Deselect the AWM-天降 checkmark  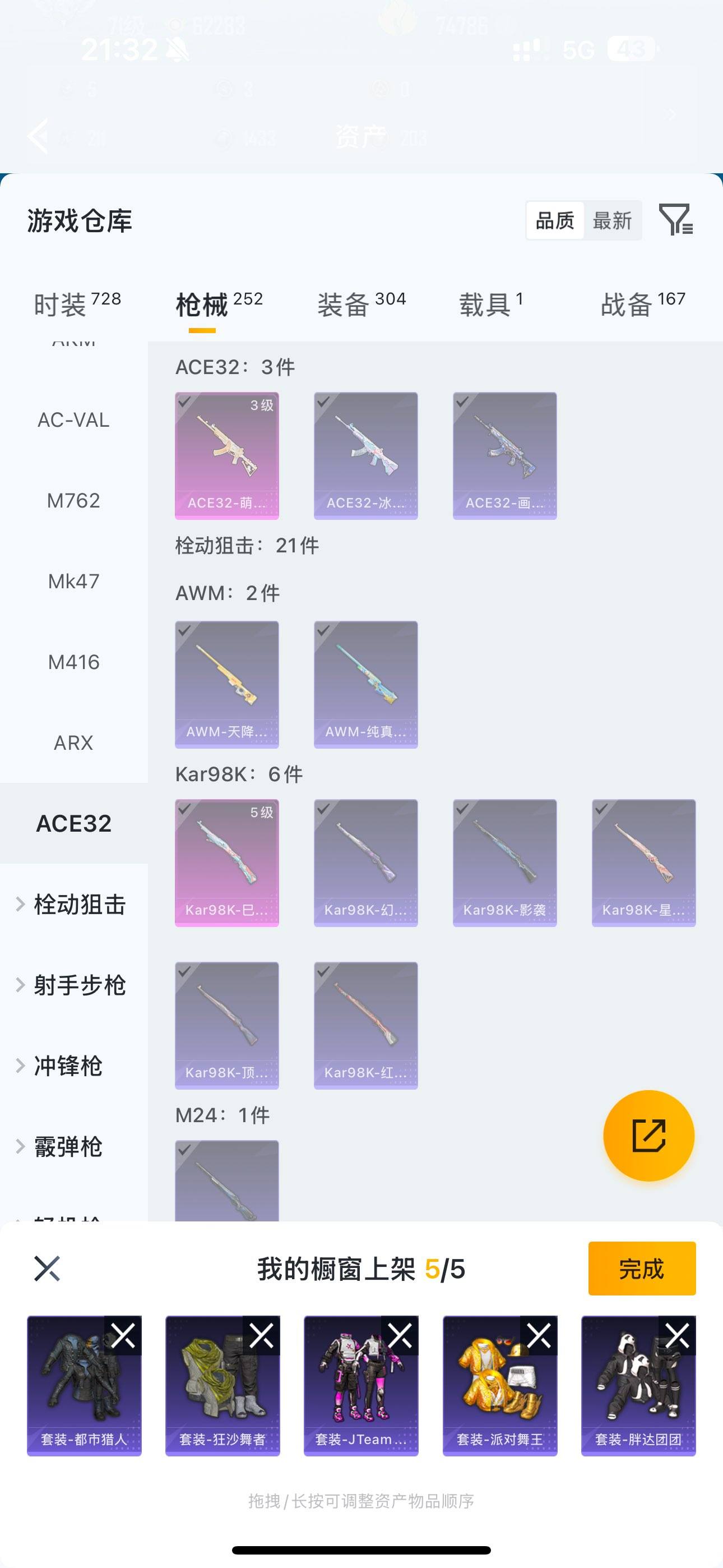pos(184,630)
